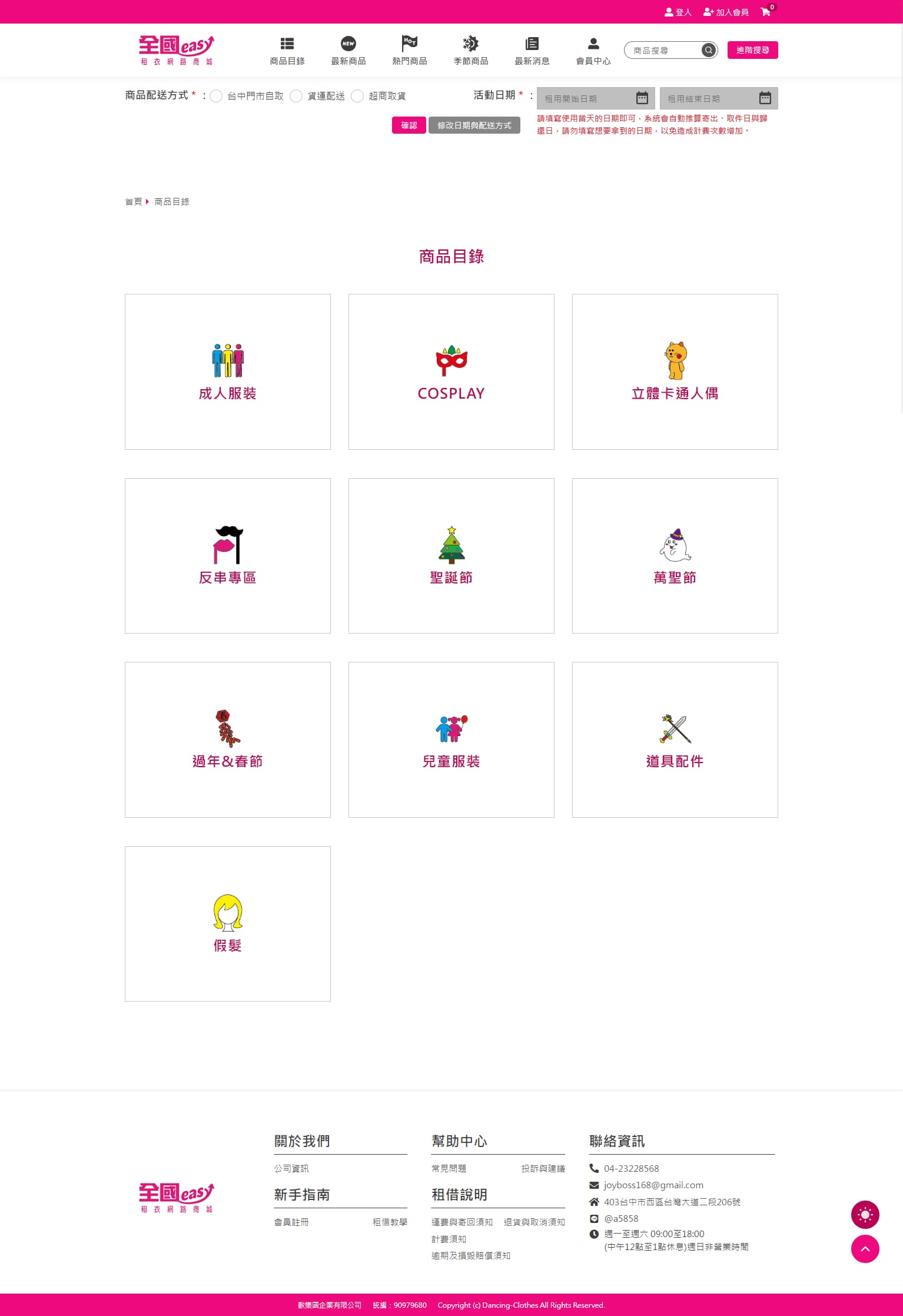Open the 兒童服裝 category card

[x=451, y=740]
